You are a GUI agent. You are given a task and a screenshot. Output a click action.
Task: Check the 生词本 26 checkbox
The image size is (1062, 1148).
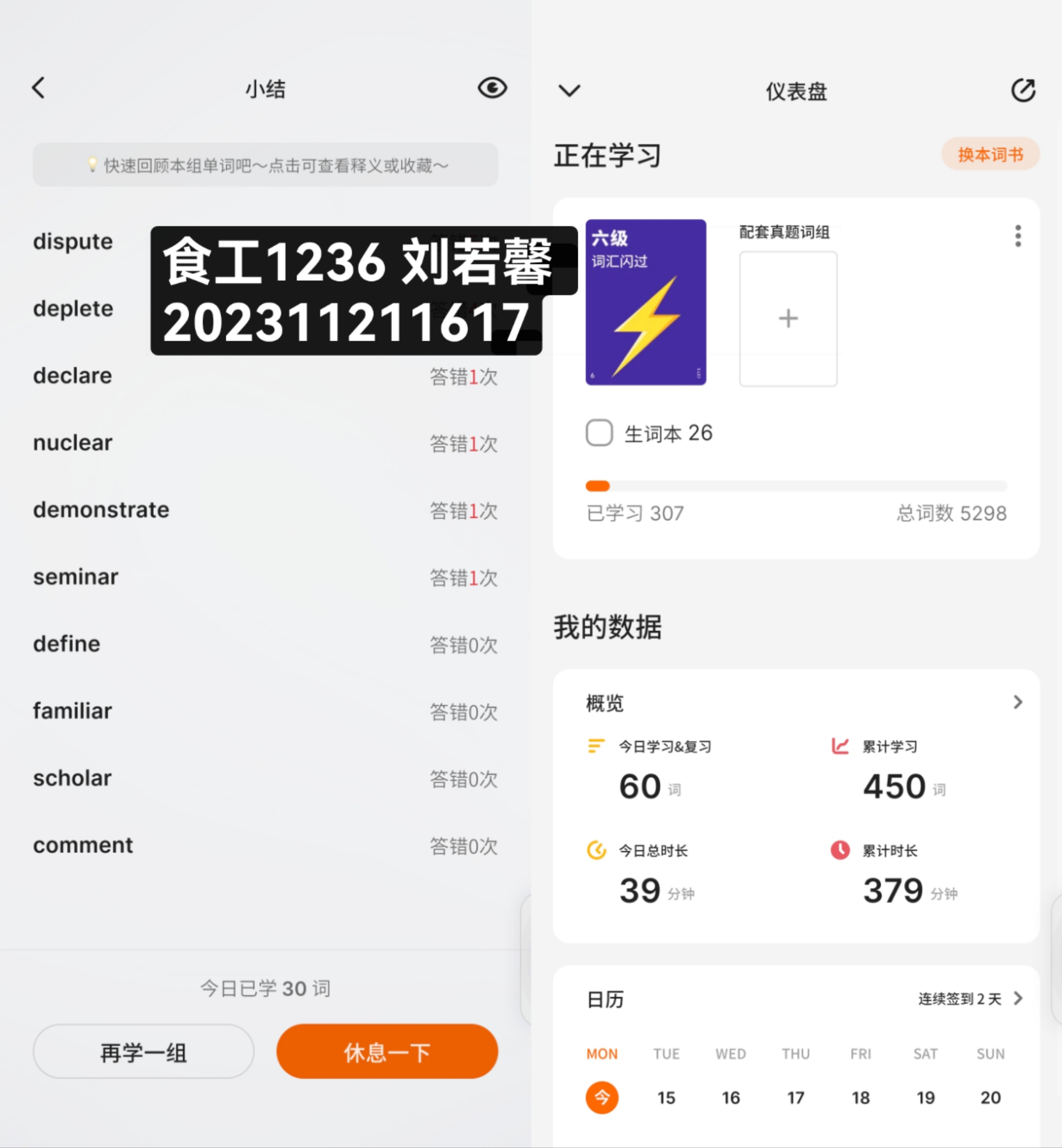[599, 433]
